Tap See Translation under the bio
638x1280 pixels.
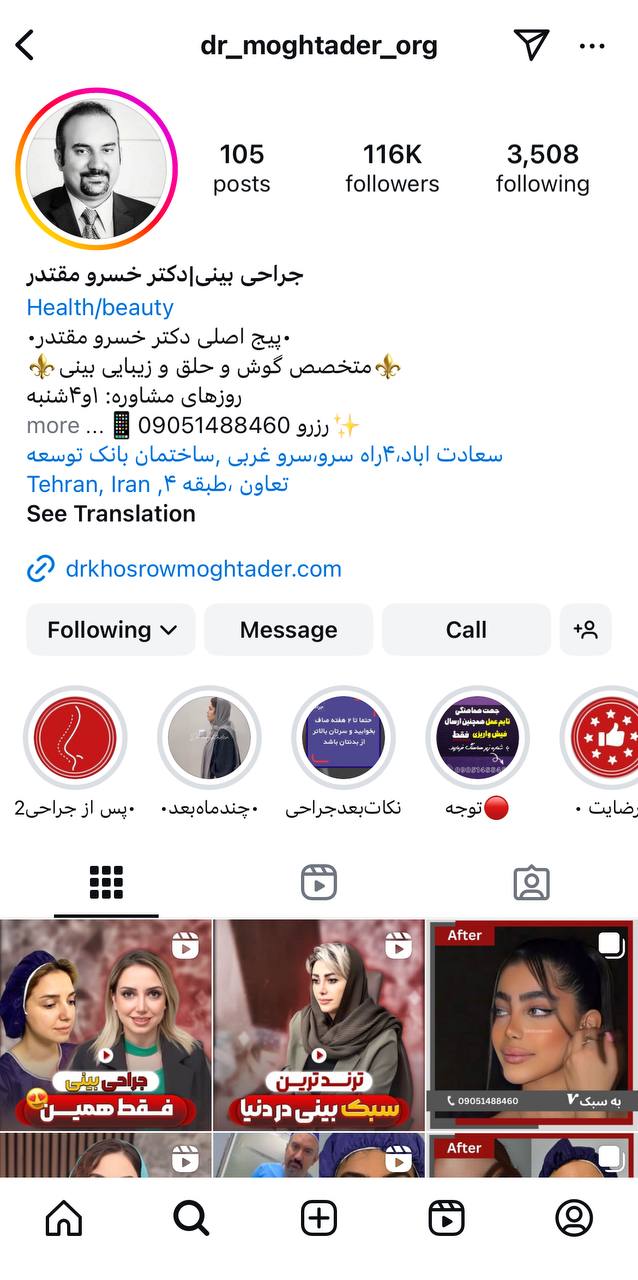[111, 514]
